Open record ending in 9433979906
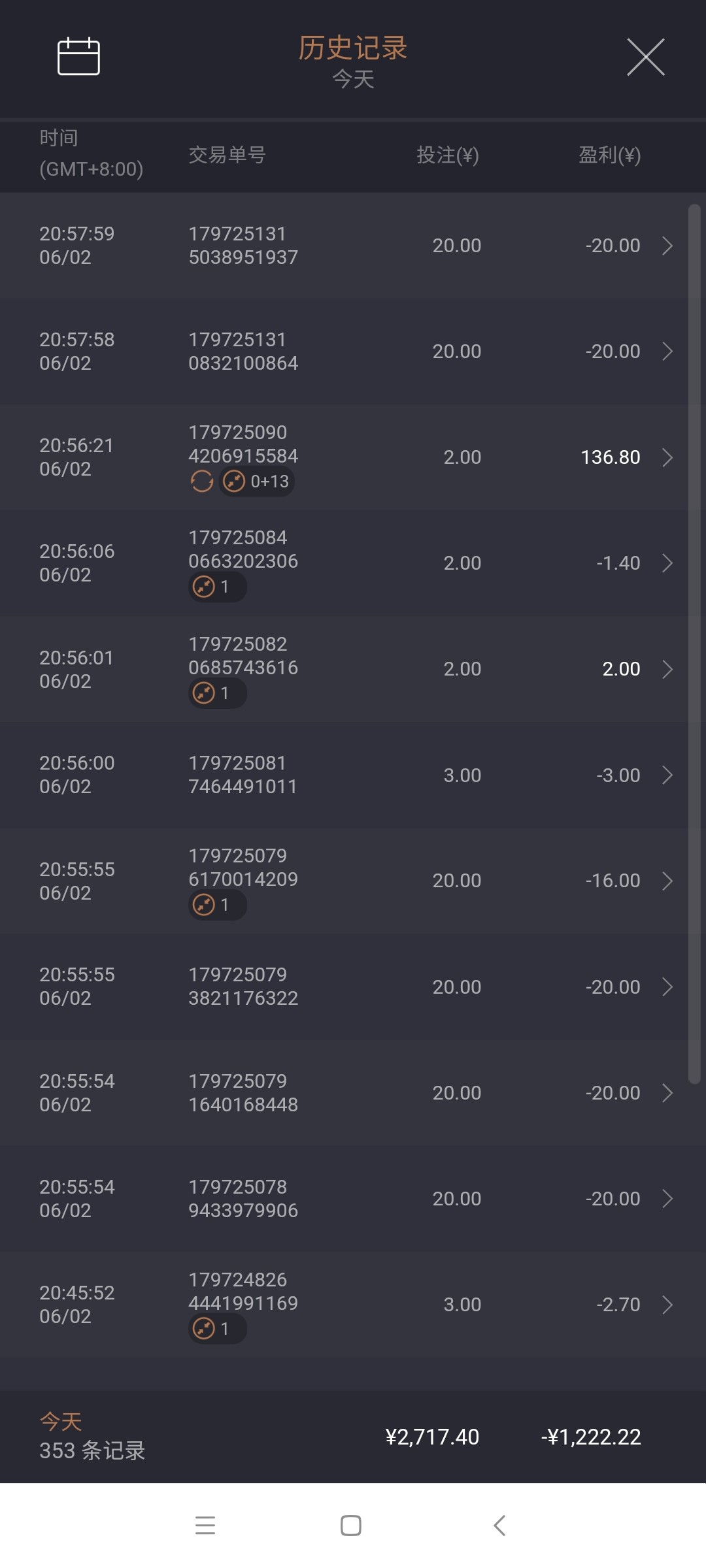Viewport: 706px width, 1568px height. pos(353,1198)
